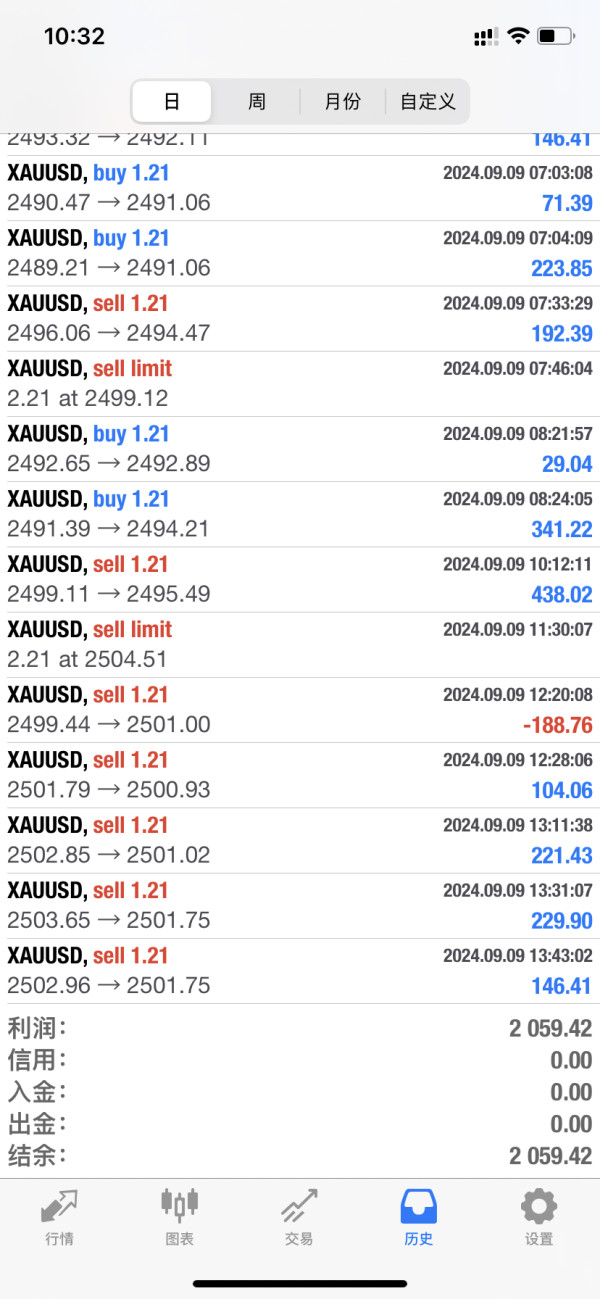Open the sell trade with 438.02 profit
The height and width of the screenshot is (1299, 600).
click(300, 579)
